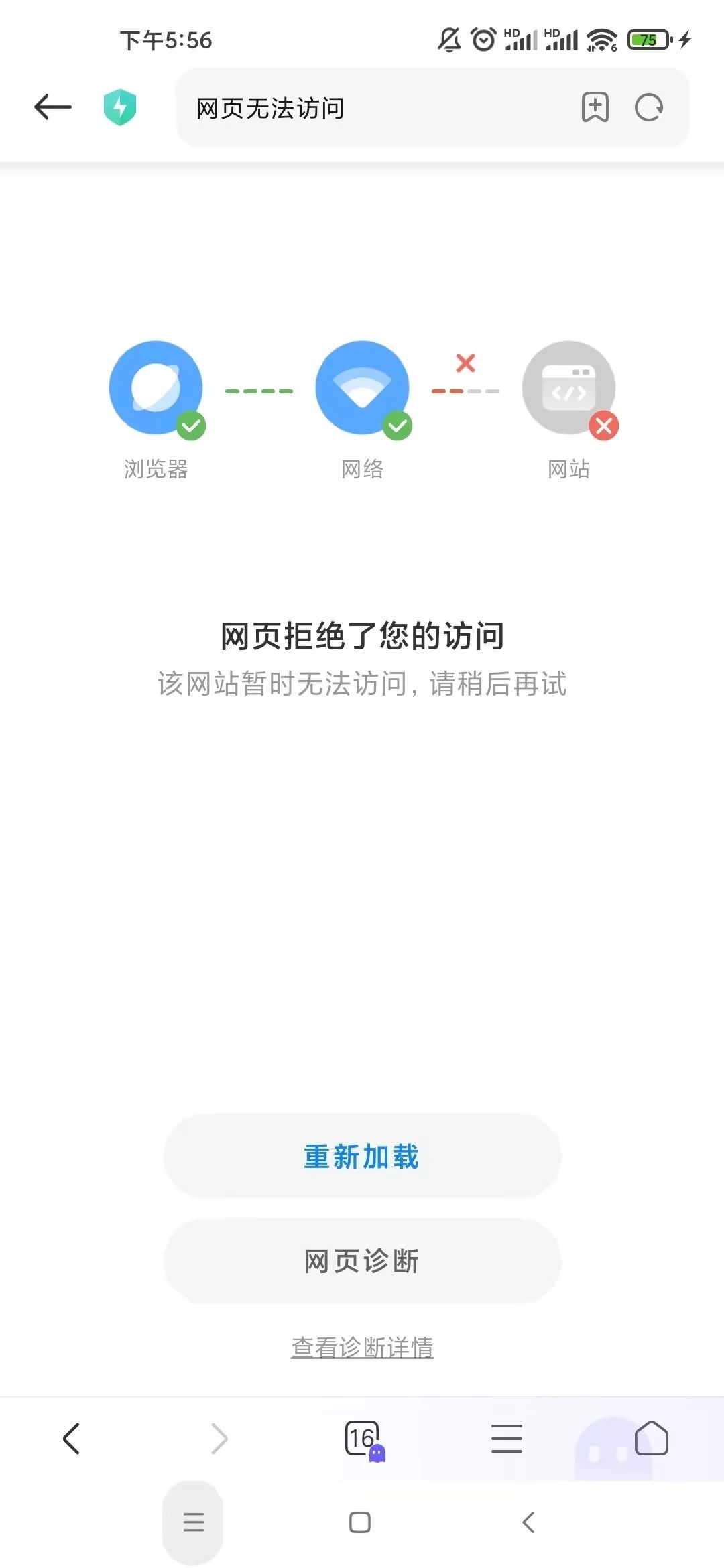Screen dimensions: 724x1568
Task: Open the 查看诊断详情 link
Action: [362, 1347]
